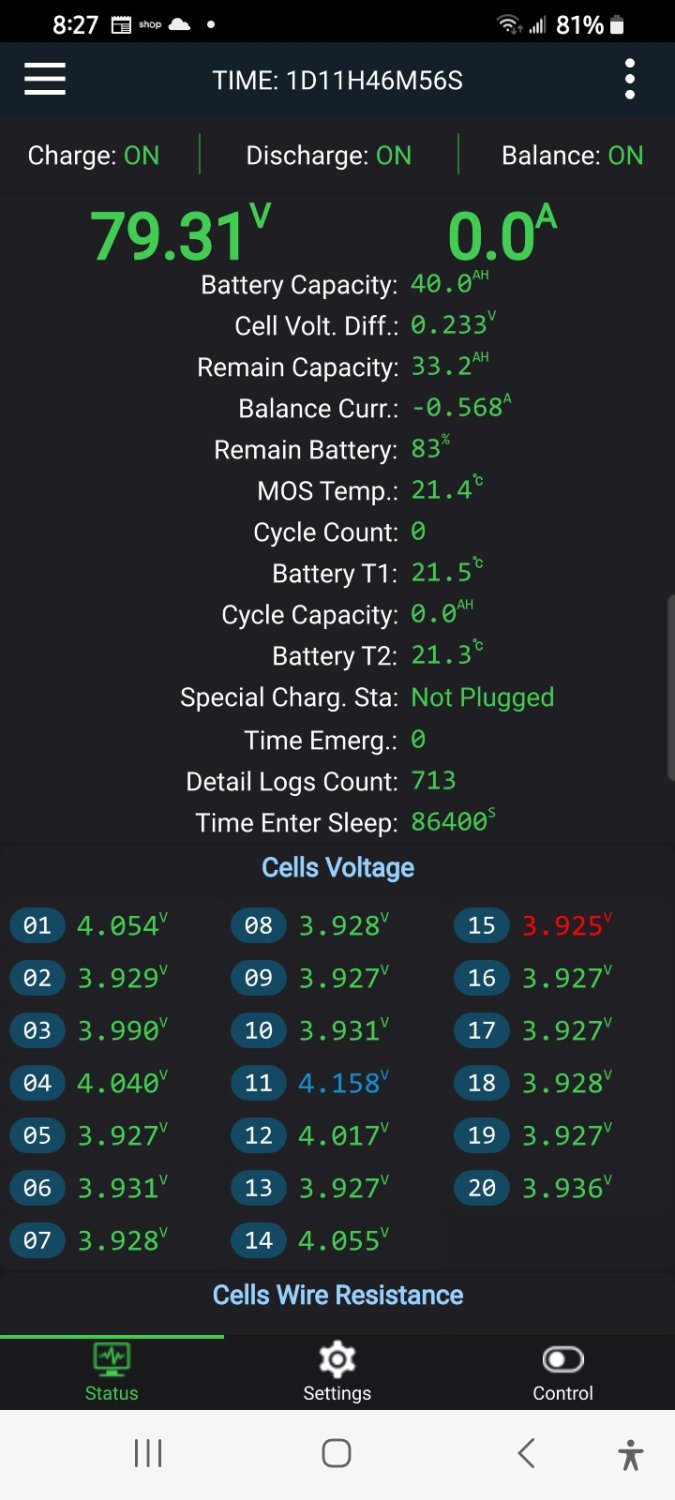Open the hamburger drawer menu
This screenshot has width=675, height=1500.
coord(45,79)
